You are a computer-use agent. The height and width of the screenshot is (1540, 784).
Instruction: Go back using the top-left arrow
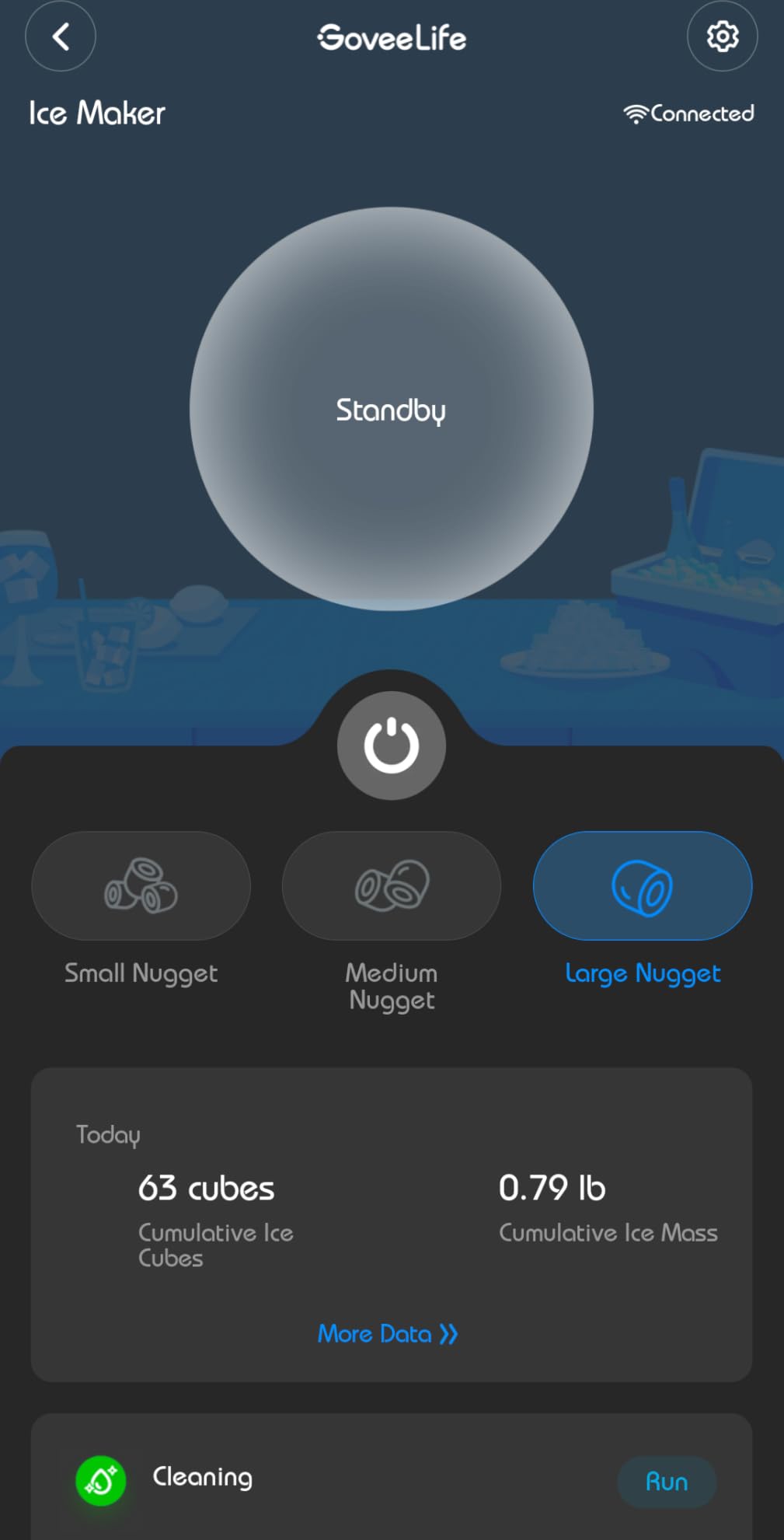61,37
